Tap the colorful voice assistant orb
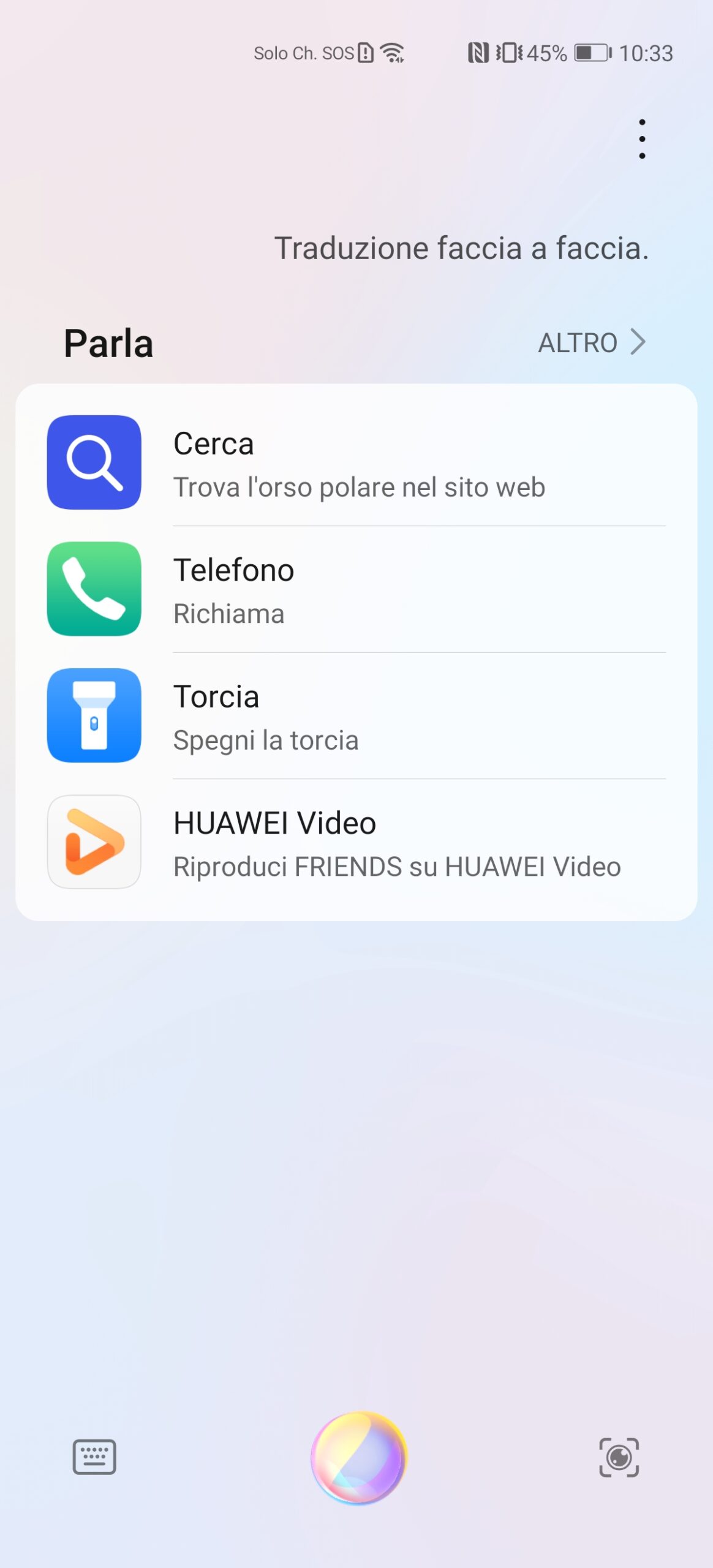The image size is (713, 1568). [x=359, y=1458]
